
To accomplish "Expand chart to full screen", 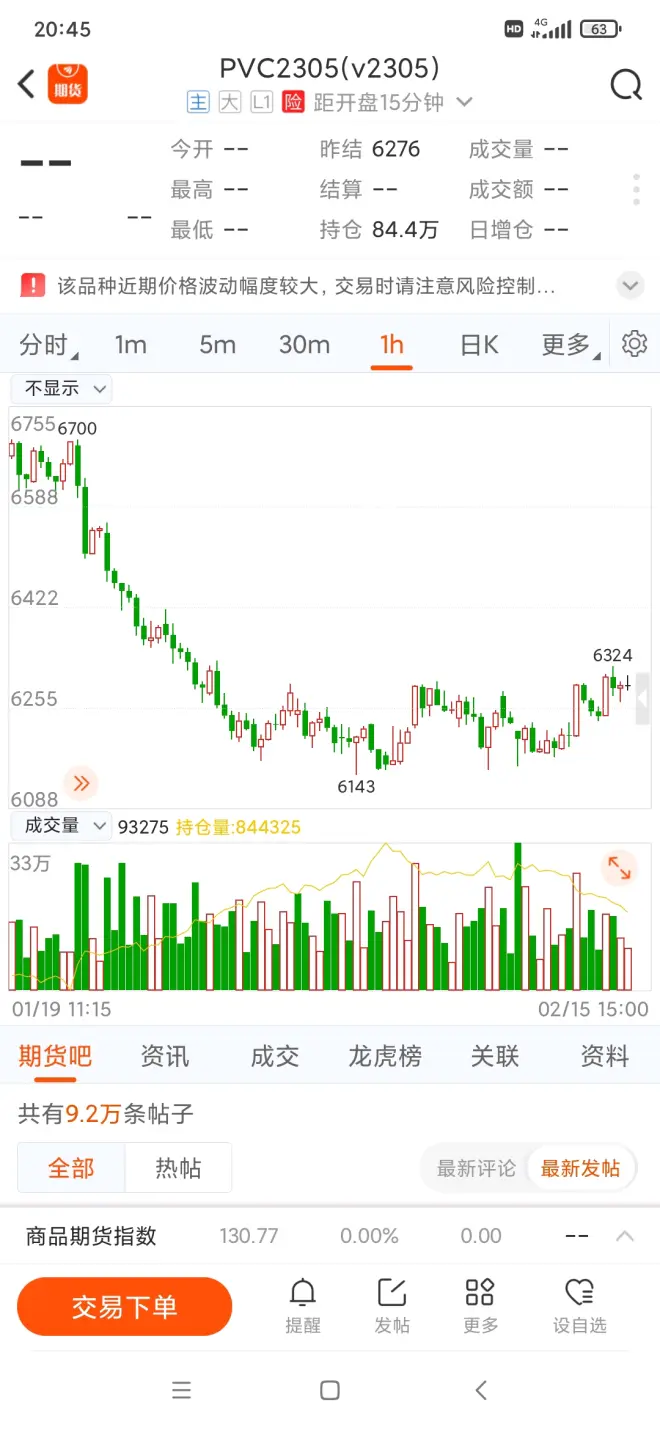I will [x=620, y=867].
